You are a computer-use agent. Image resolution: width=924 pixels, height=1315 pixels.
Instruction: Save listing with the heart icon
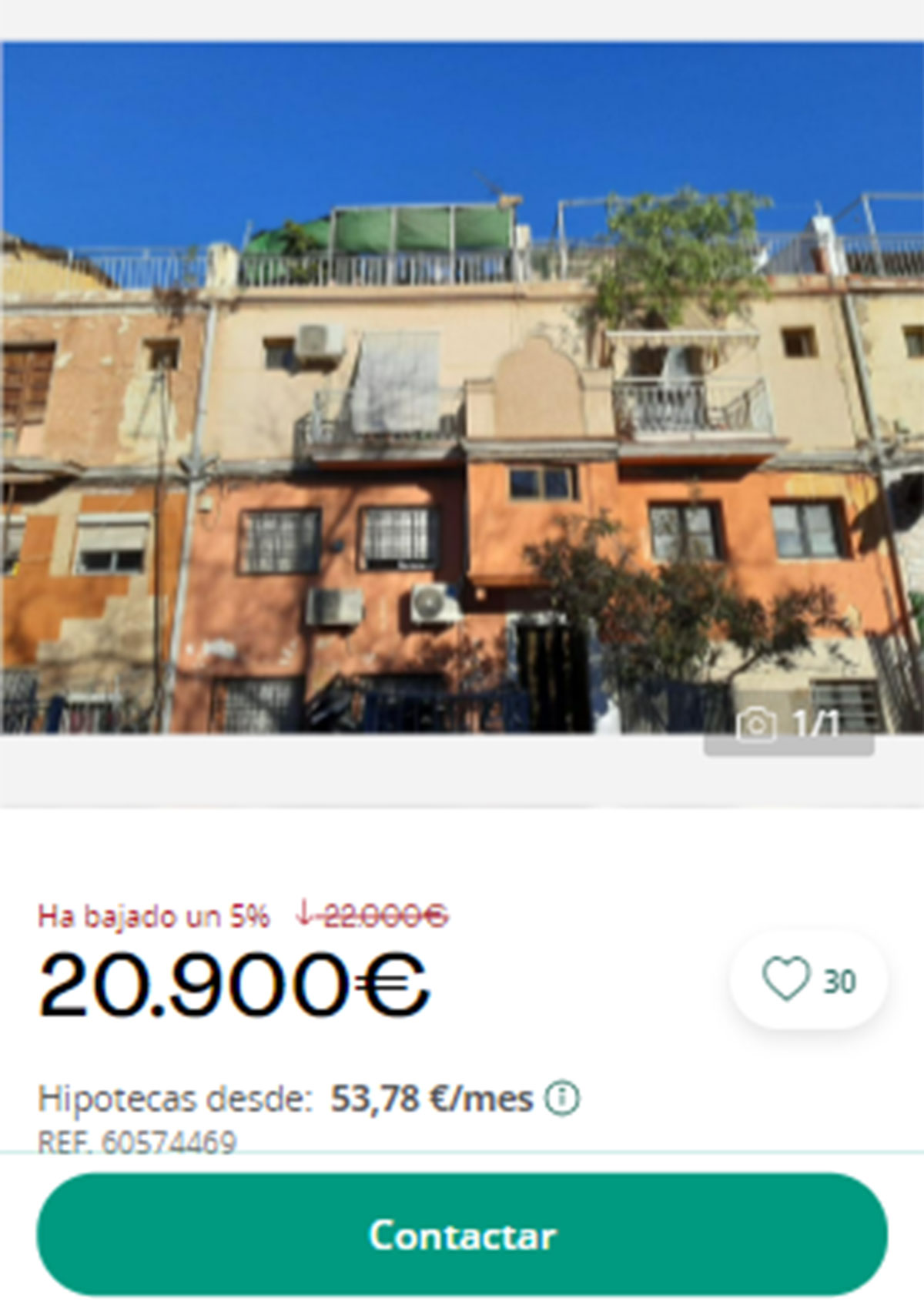point(785,979)
